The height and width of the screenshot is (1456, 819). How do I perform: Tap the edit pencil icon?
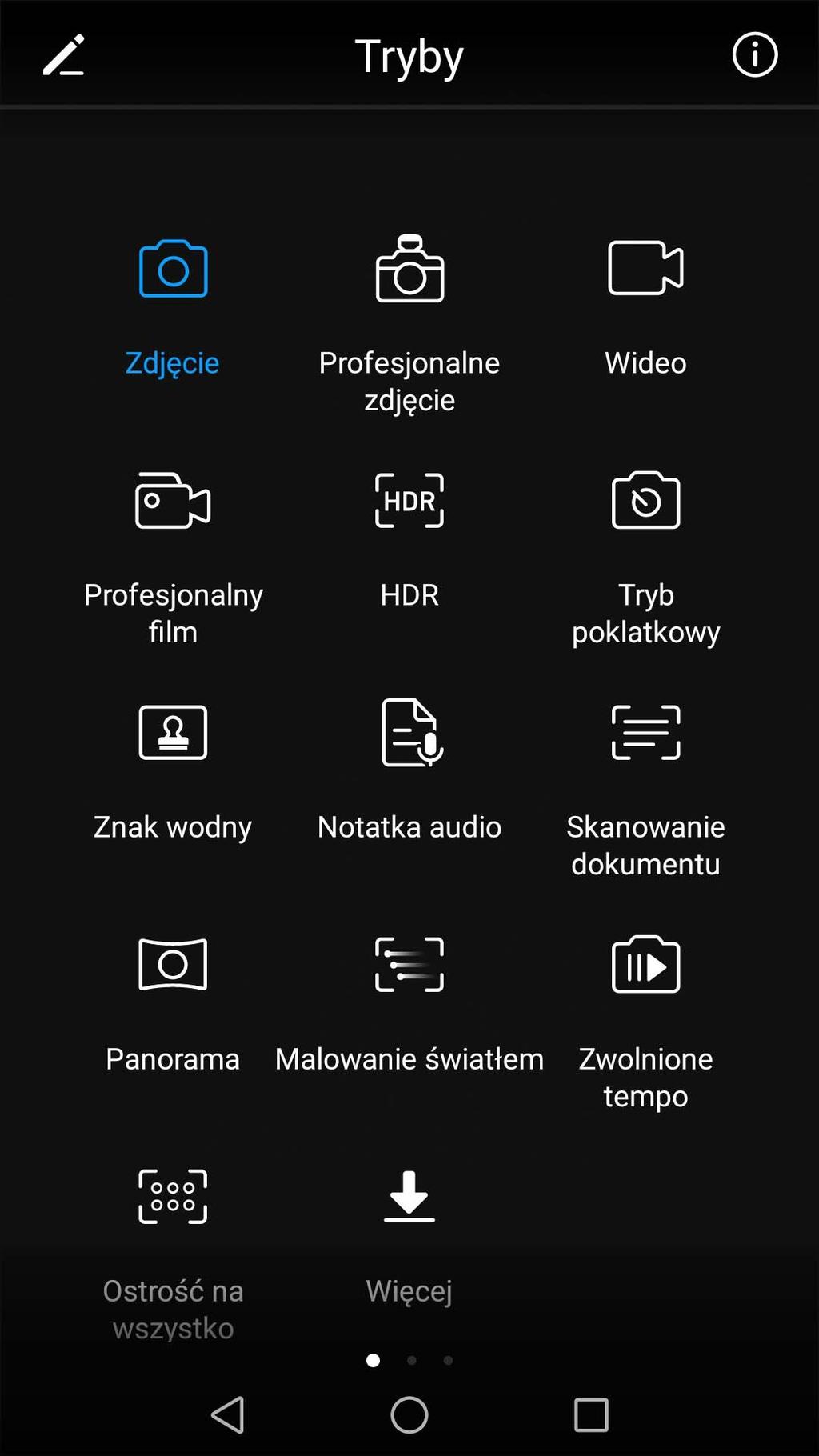(x=64, y=55)
